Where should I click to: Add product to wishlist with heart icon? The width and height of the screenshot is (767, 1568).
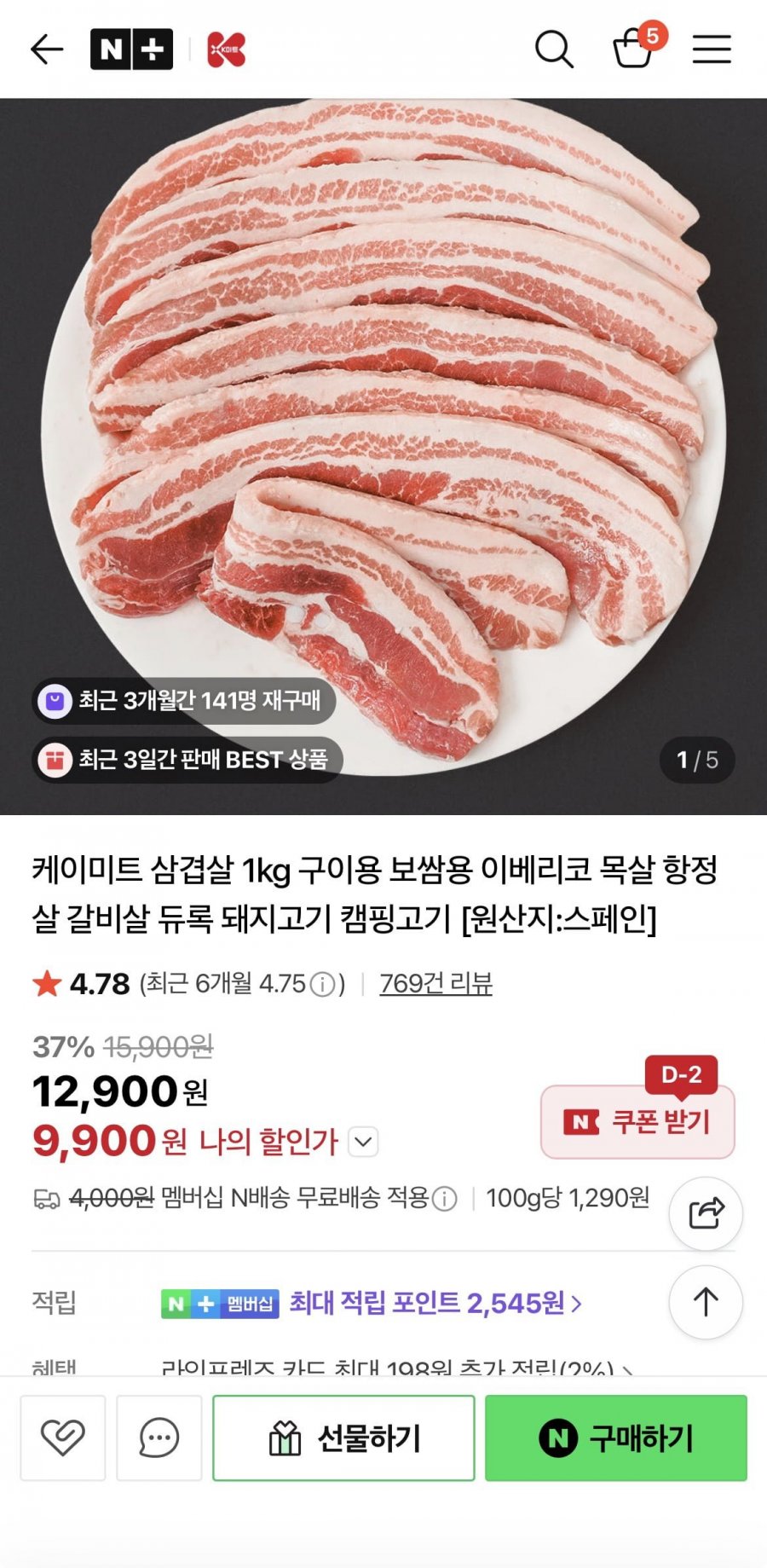pos(62,1437)
